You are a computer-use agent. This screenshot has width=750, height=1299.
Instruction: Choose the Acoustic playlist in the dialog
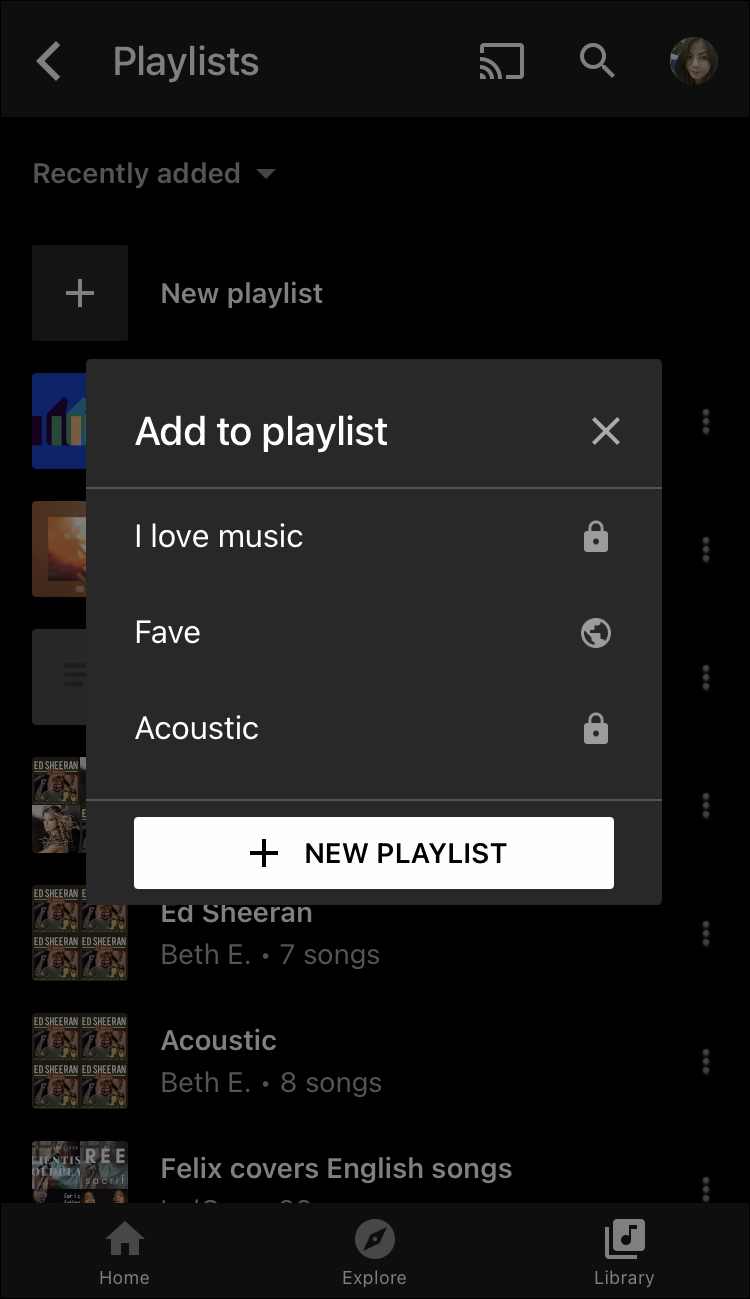click(x=372, y=729)
